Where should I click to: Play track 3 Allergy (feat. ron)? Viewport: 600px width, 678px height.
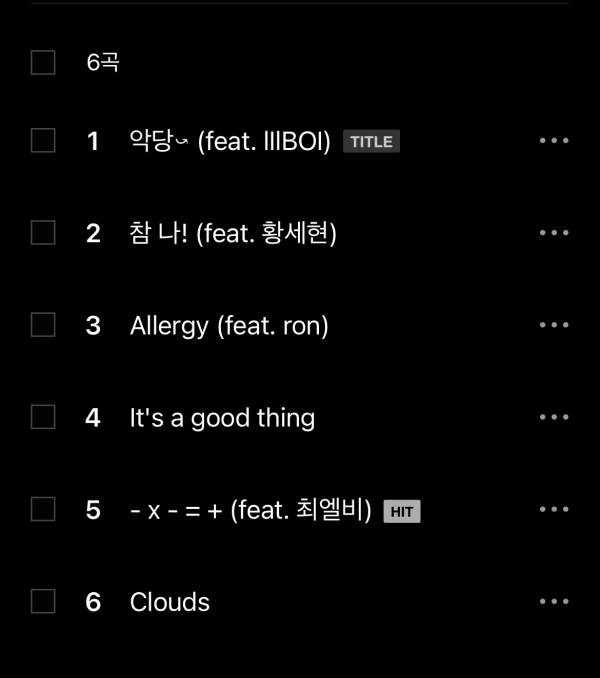(x=229, y=325)
